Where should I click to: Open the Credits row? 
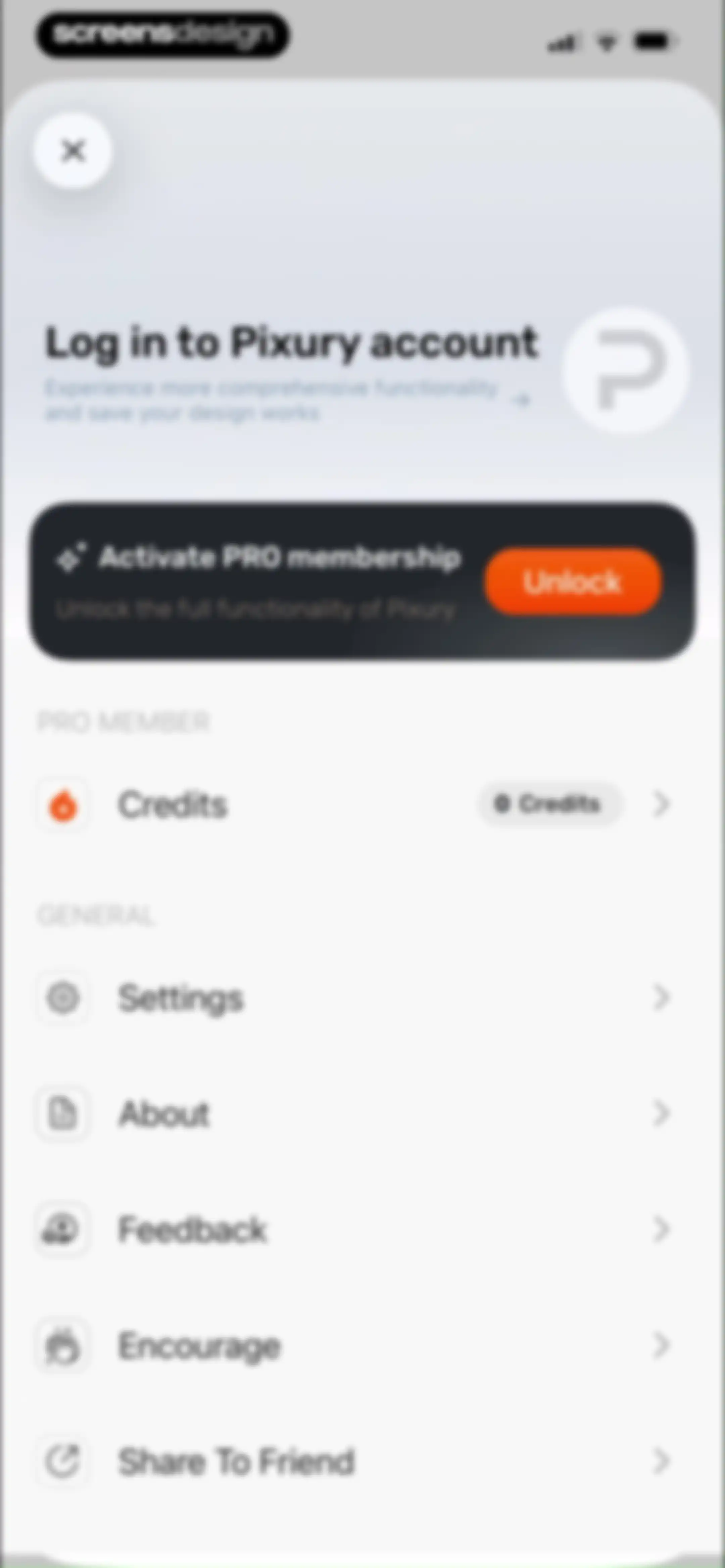(x=362, y=805)
